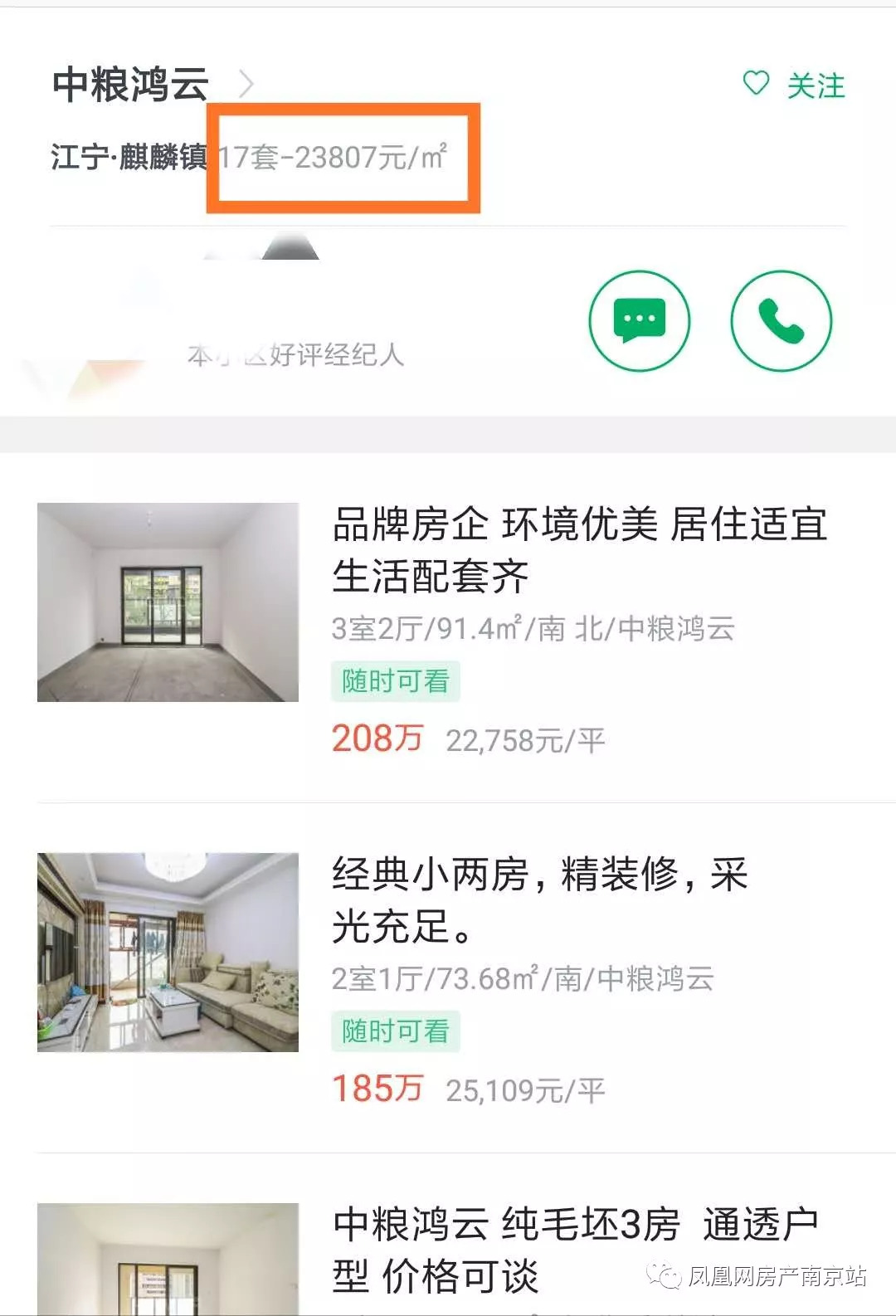
Task: Click the empty living room listing thumbnail
Action: coord(166,599)
